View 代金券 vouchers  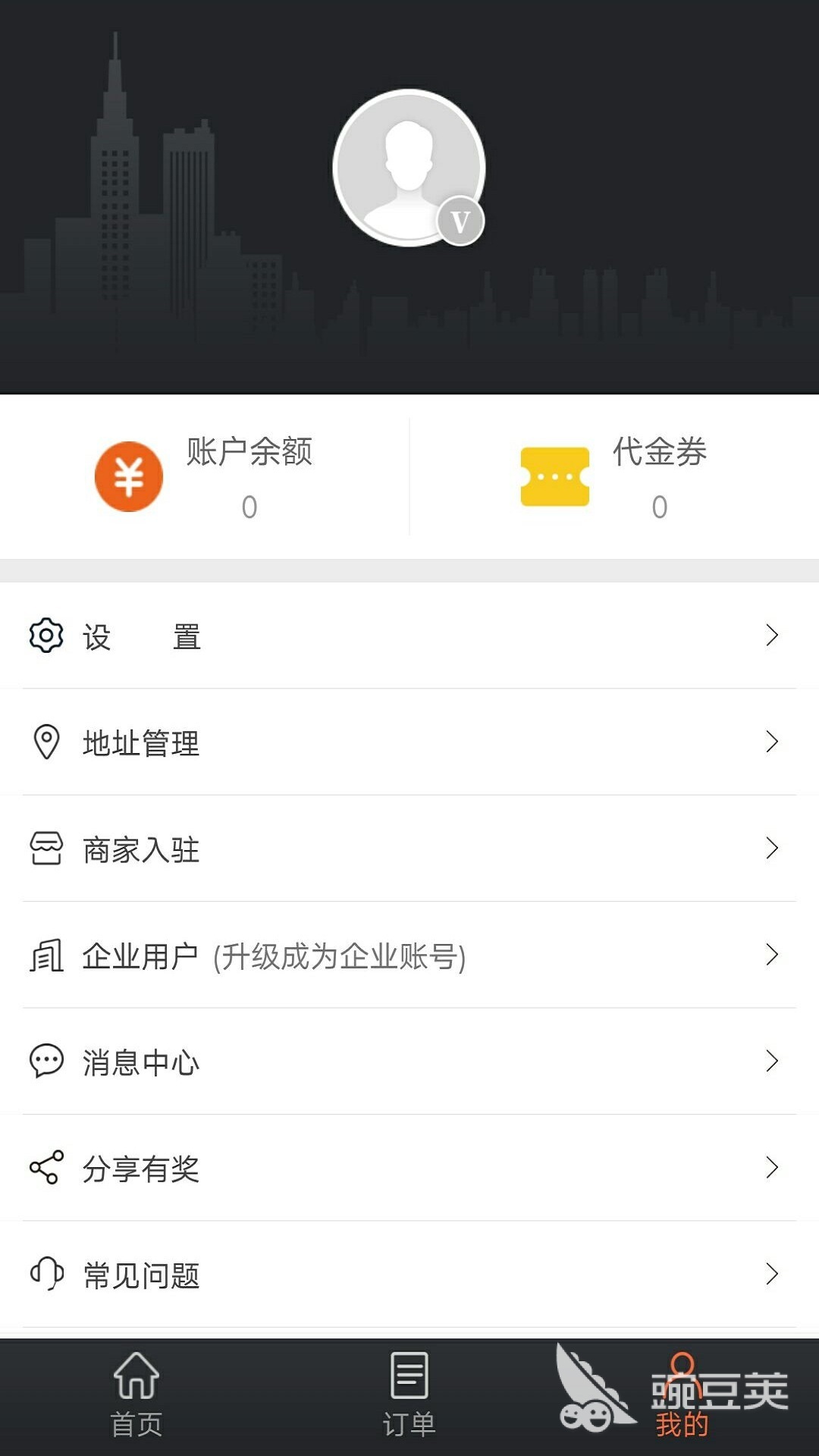tap(614, 476)
